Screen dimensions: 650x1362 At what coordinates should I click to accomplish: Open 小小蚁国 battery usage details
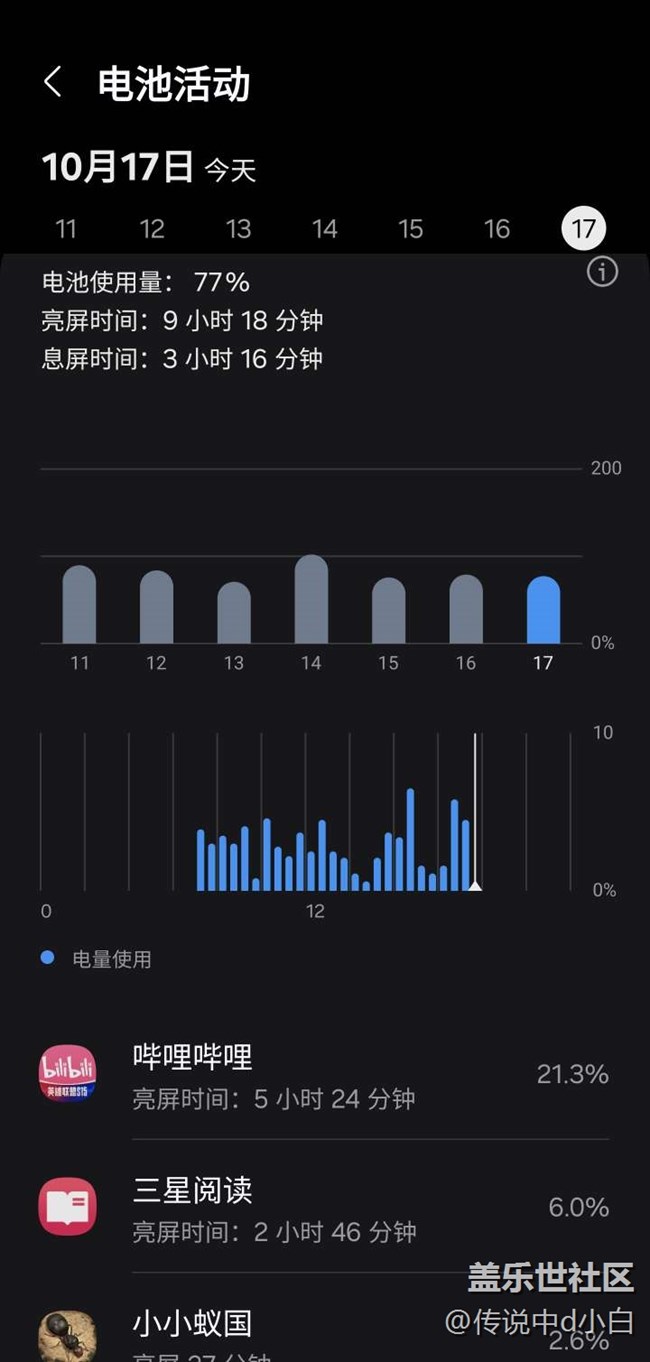pyautogui.click(x=324, y=1332)
